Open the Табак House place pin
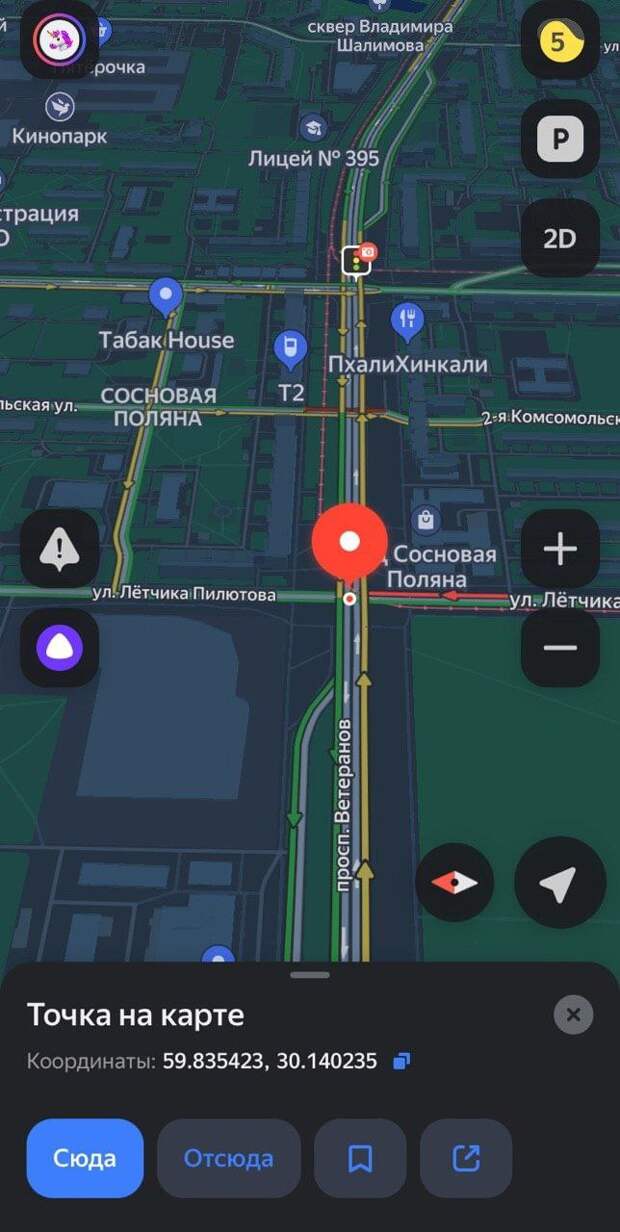 click(x=165, y=296)
